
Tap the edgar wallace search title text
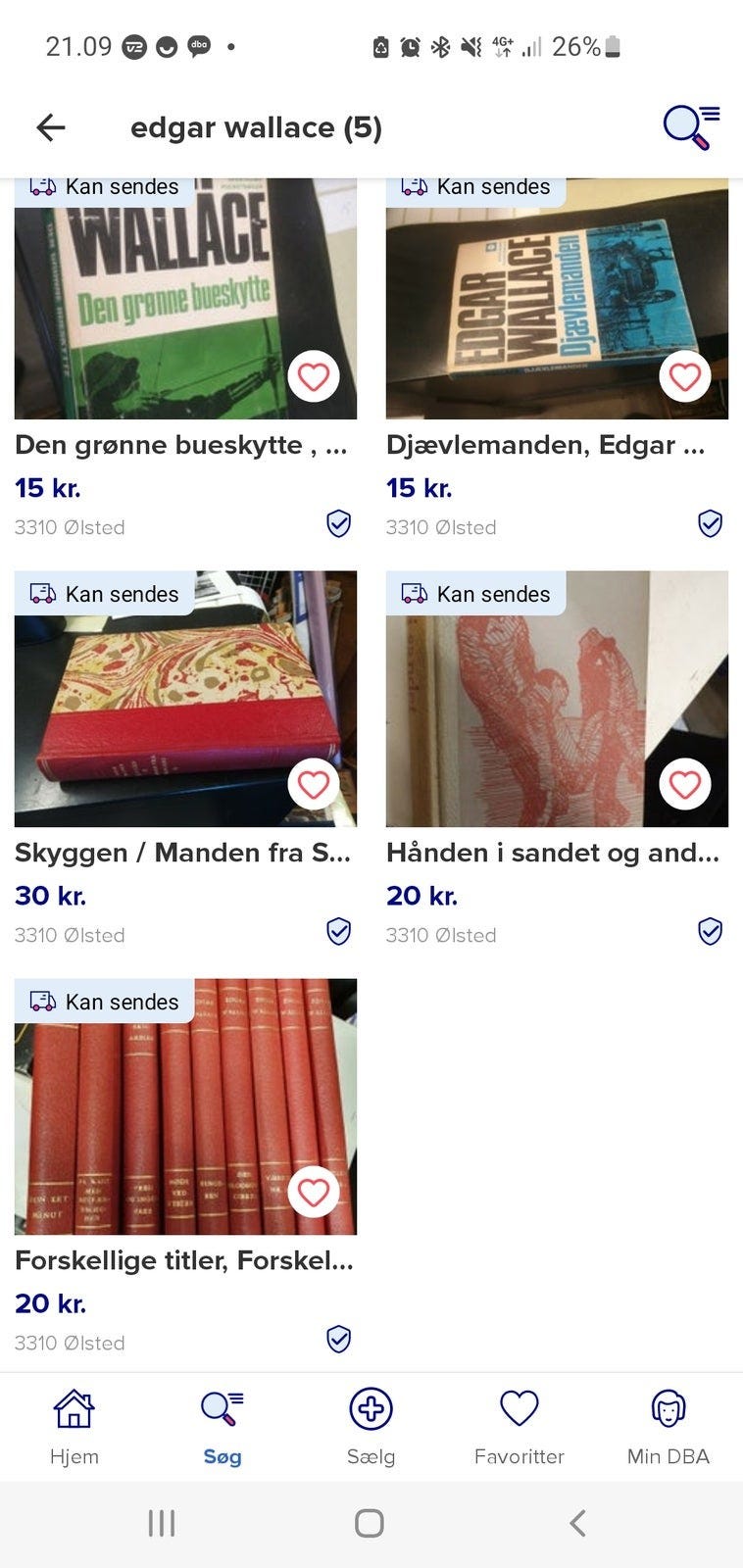pos(256,126)
